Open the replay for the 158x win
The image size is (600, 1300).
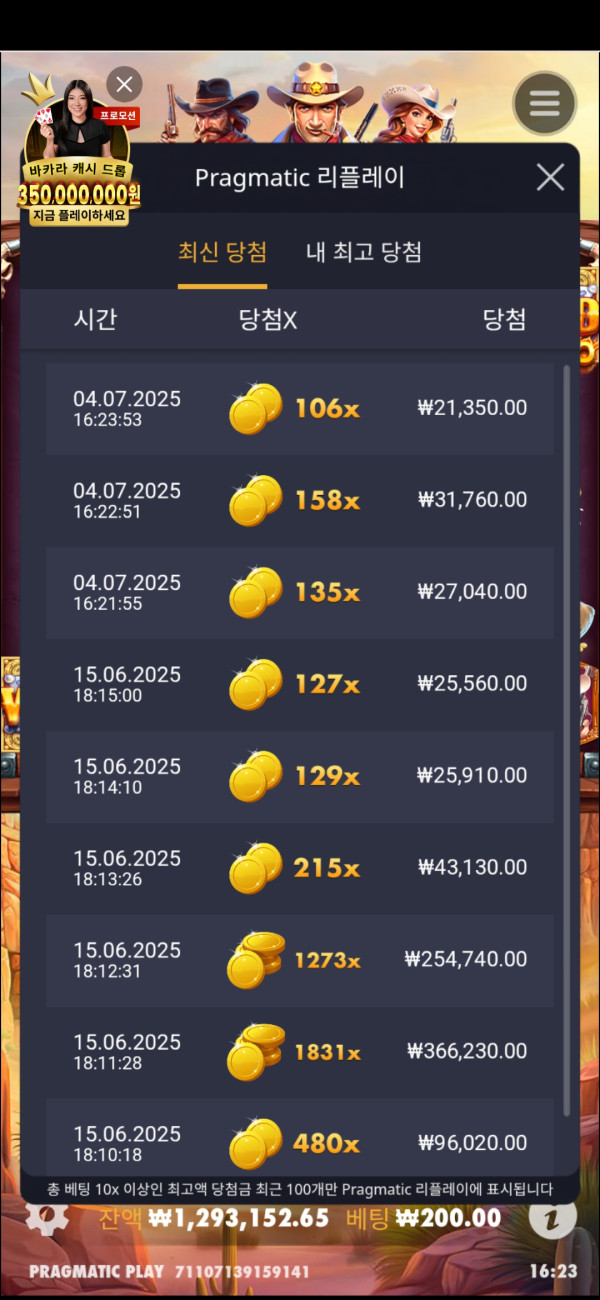[300, 500]
